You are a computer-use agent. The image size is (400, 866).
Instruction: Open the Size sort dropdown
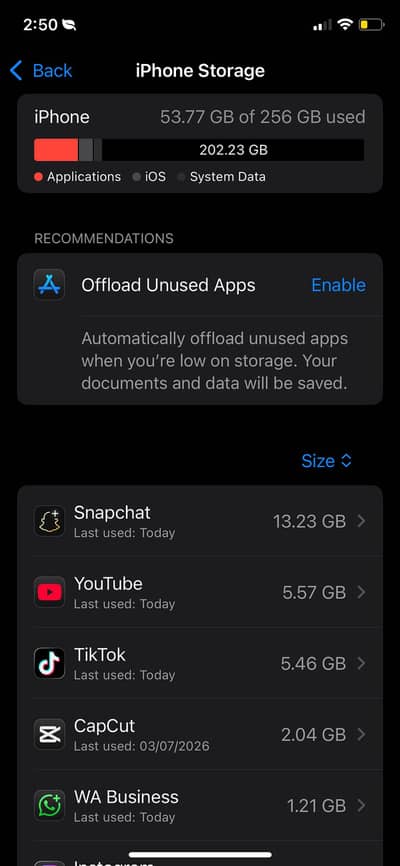327,461
